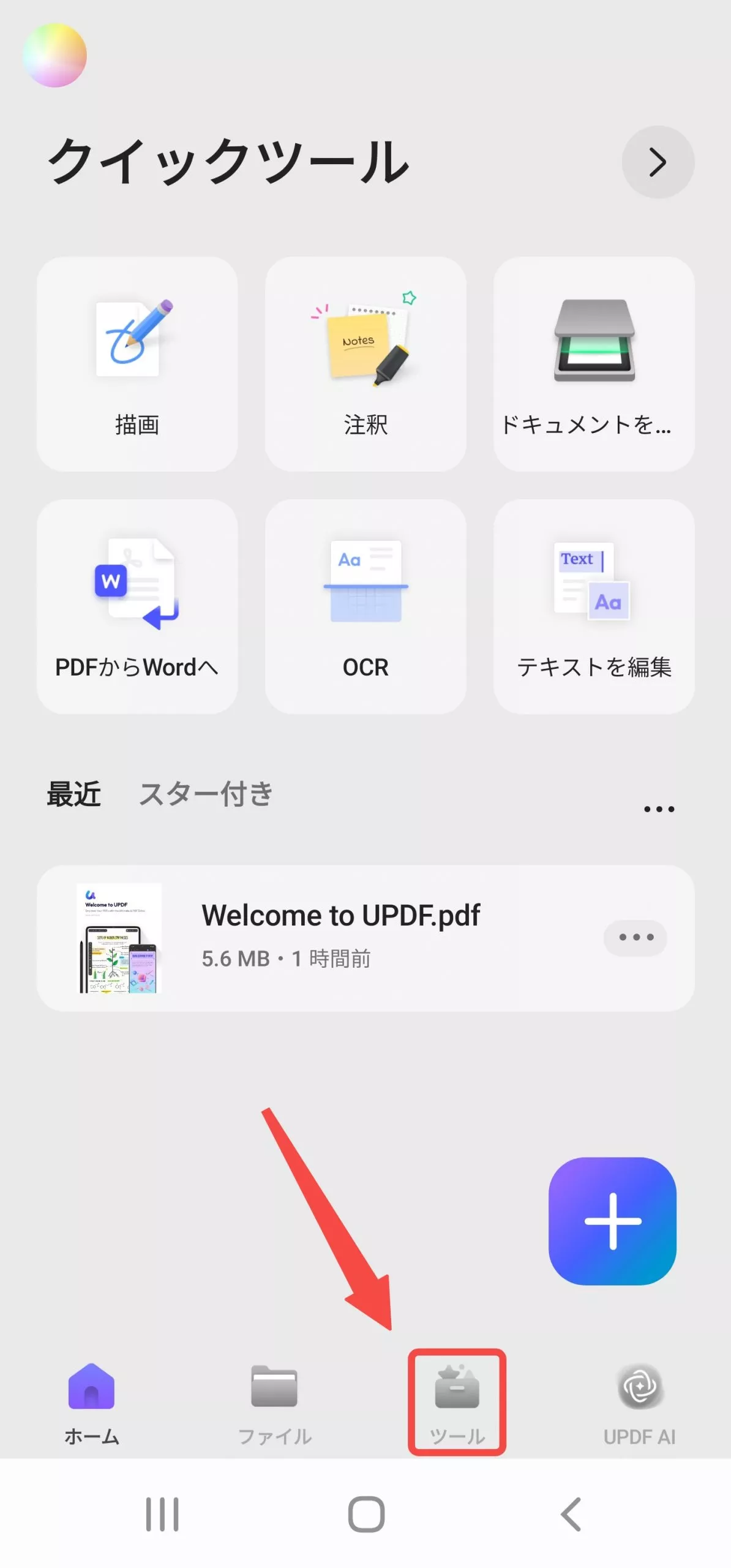Show recent apps from system navigation bar
The height and width of the screenshot is (1568, 731).
[162, 1514]
